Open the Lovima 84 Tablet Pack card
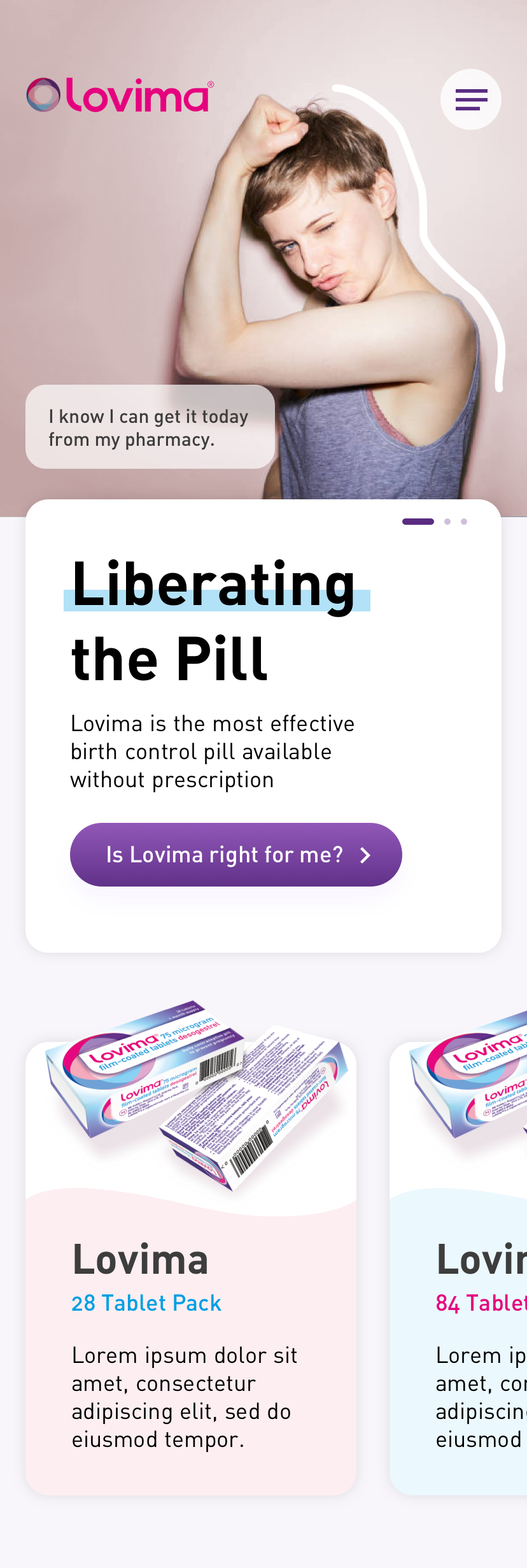 coord(458,1268)
